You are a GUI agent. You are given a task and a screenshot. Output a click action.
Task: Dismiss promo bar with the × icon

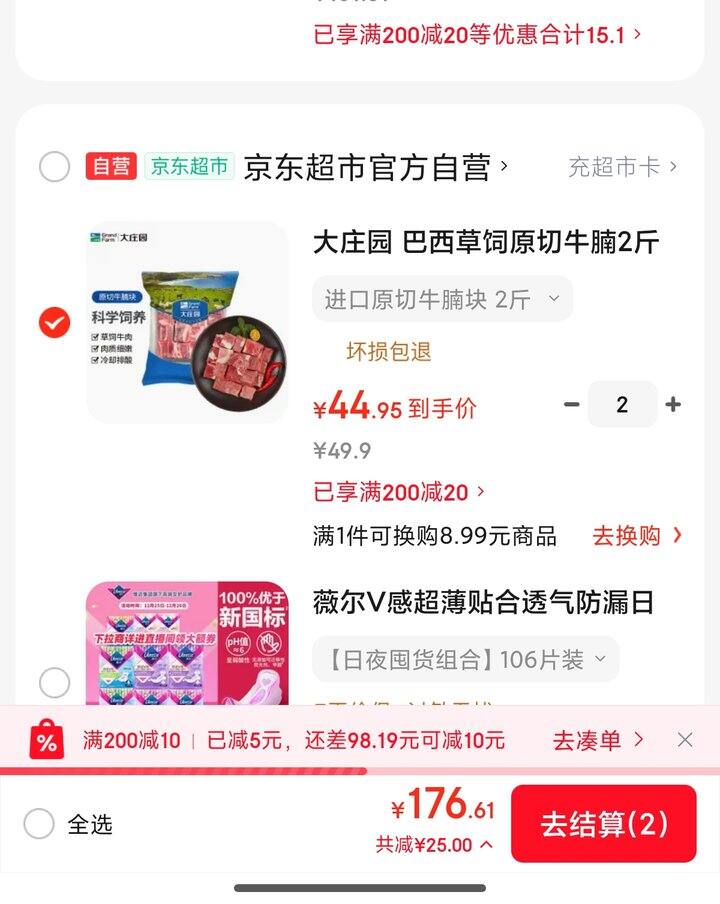[x=685, y=739]
